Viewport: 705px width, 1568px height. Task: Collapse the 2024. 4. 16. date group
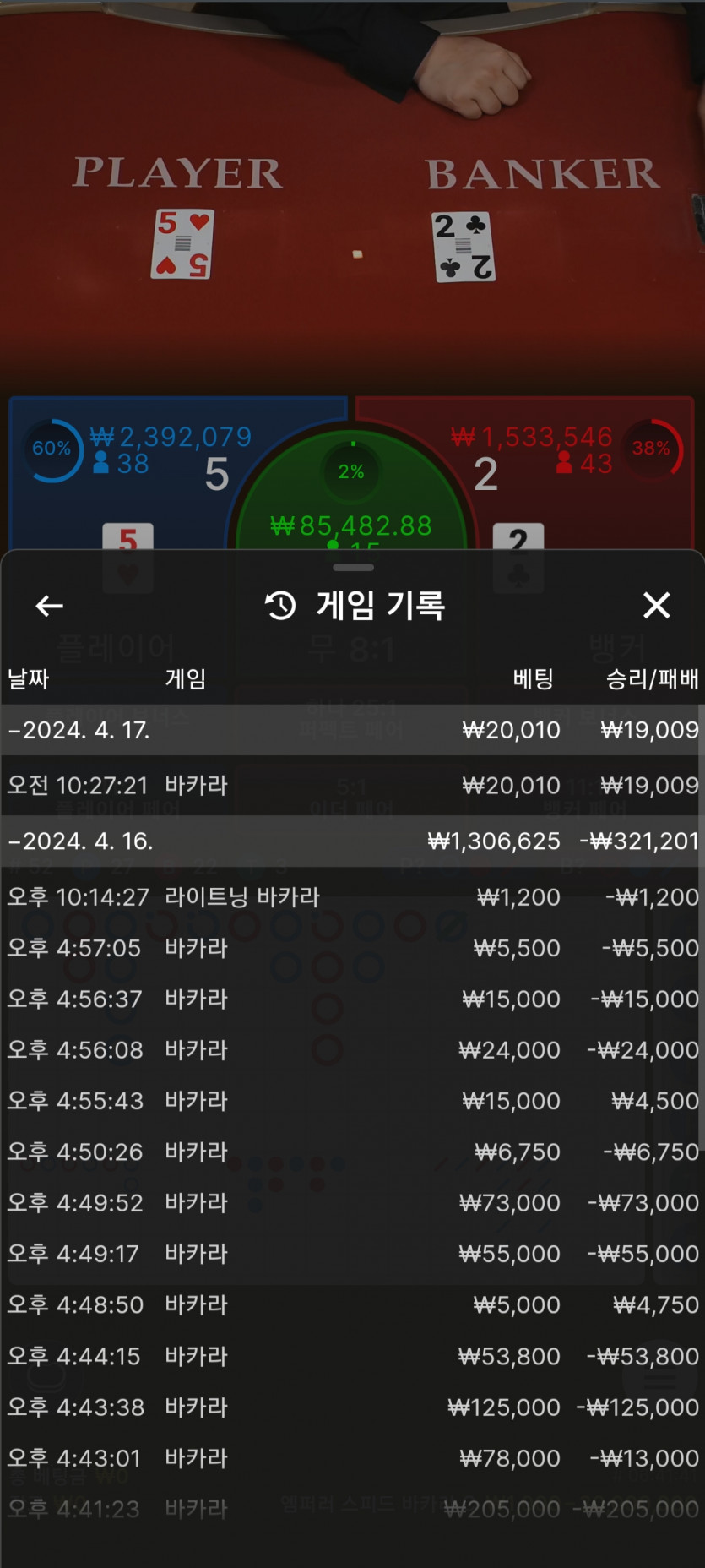coord(81,841)
